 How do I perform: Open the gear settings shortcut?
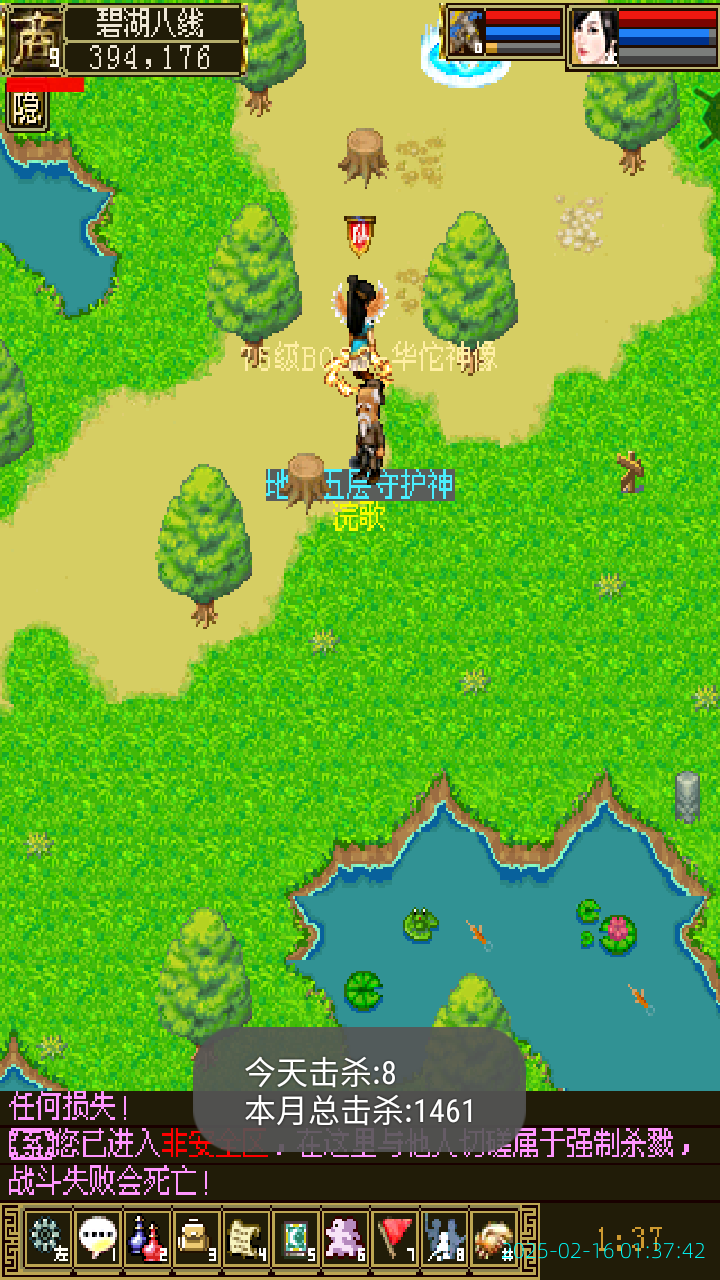[x=47, y=1238]
